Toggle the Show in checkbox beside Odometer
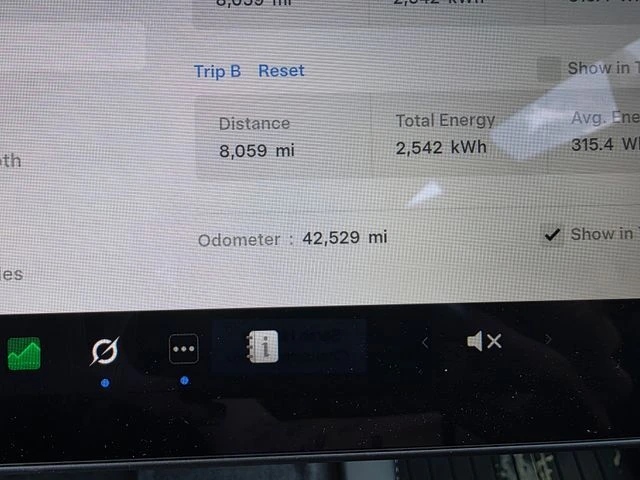Image resolution: width=640 pixels, height=480 pixels. [551, 235]
